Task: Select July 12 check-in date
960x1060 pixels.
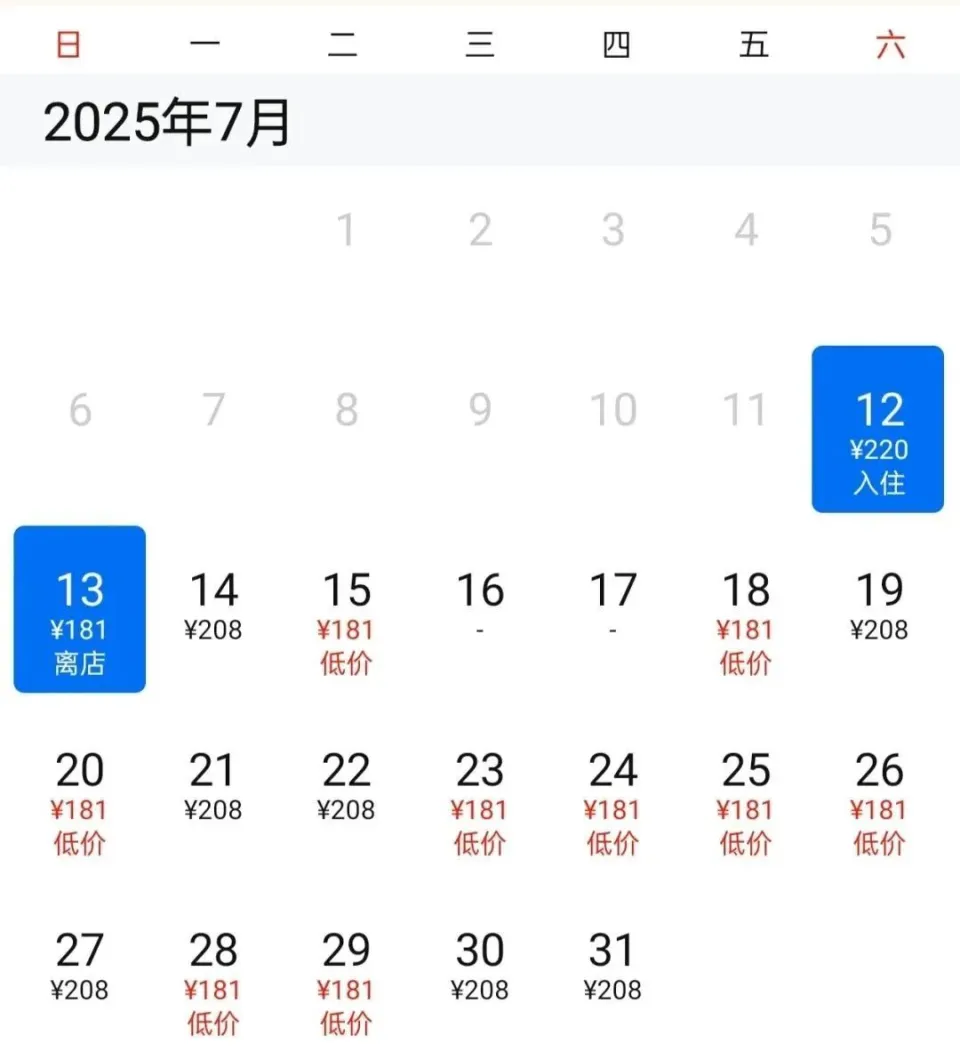Action: (878, 430)
